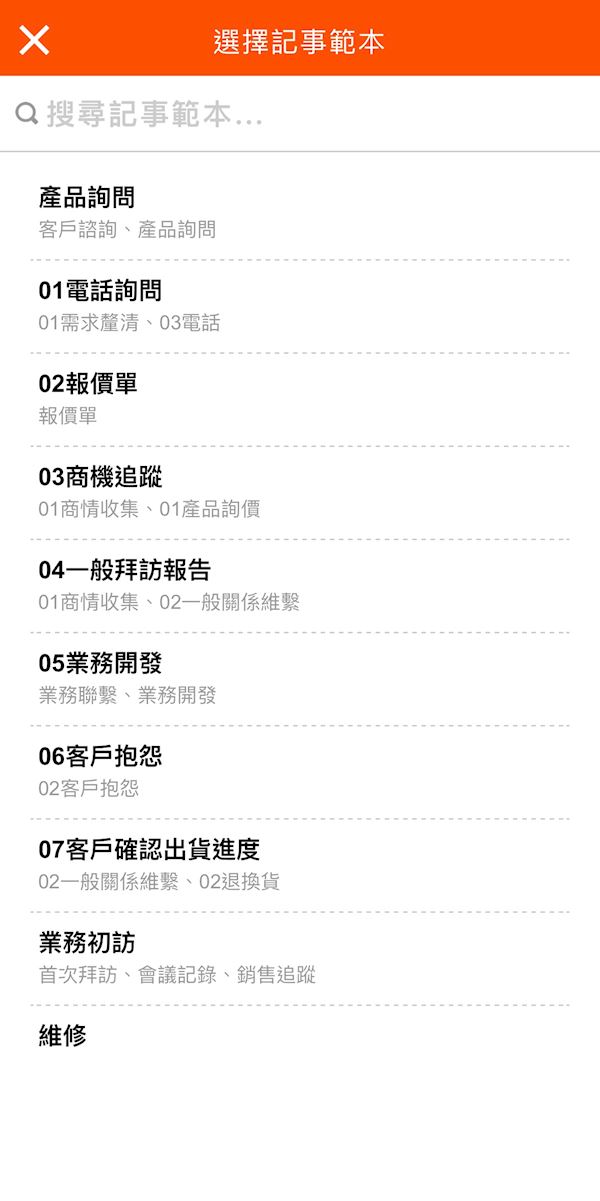Image resolution: width=600 pixels, height=1201 pixels.
Task: Tap the 搜尋記事範本 search field
Action: pyautogui.click(x=300, y=114)
